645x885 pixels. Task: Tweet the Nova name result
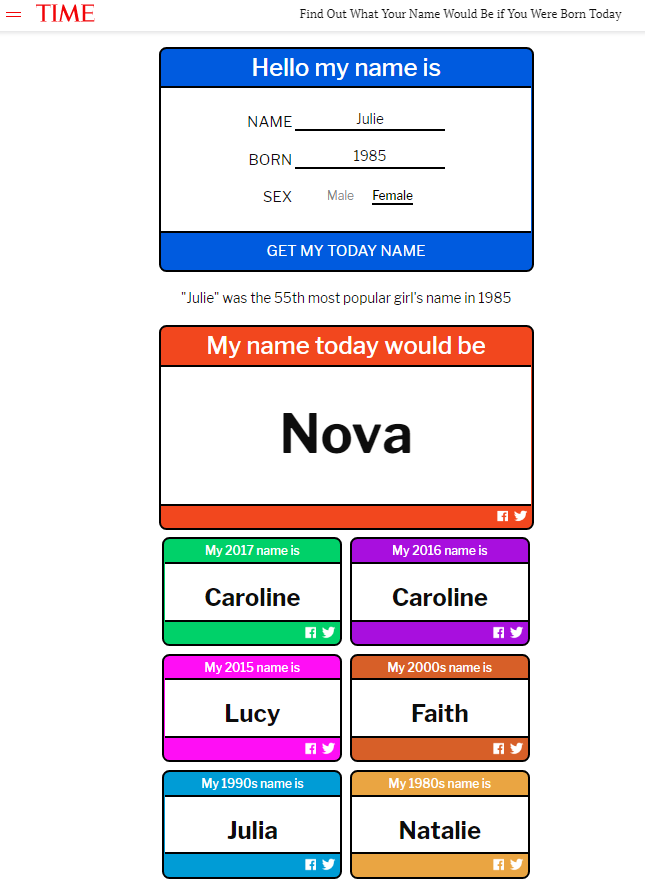click(x=520, y=516)
